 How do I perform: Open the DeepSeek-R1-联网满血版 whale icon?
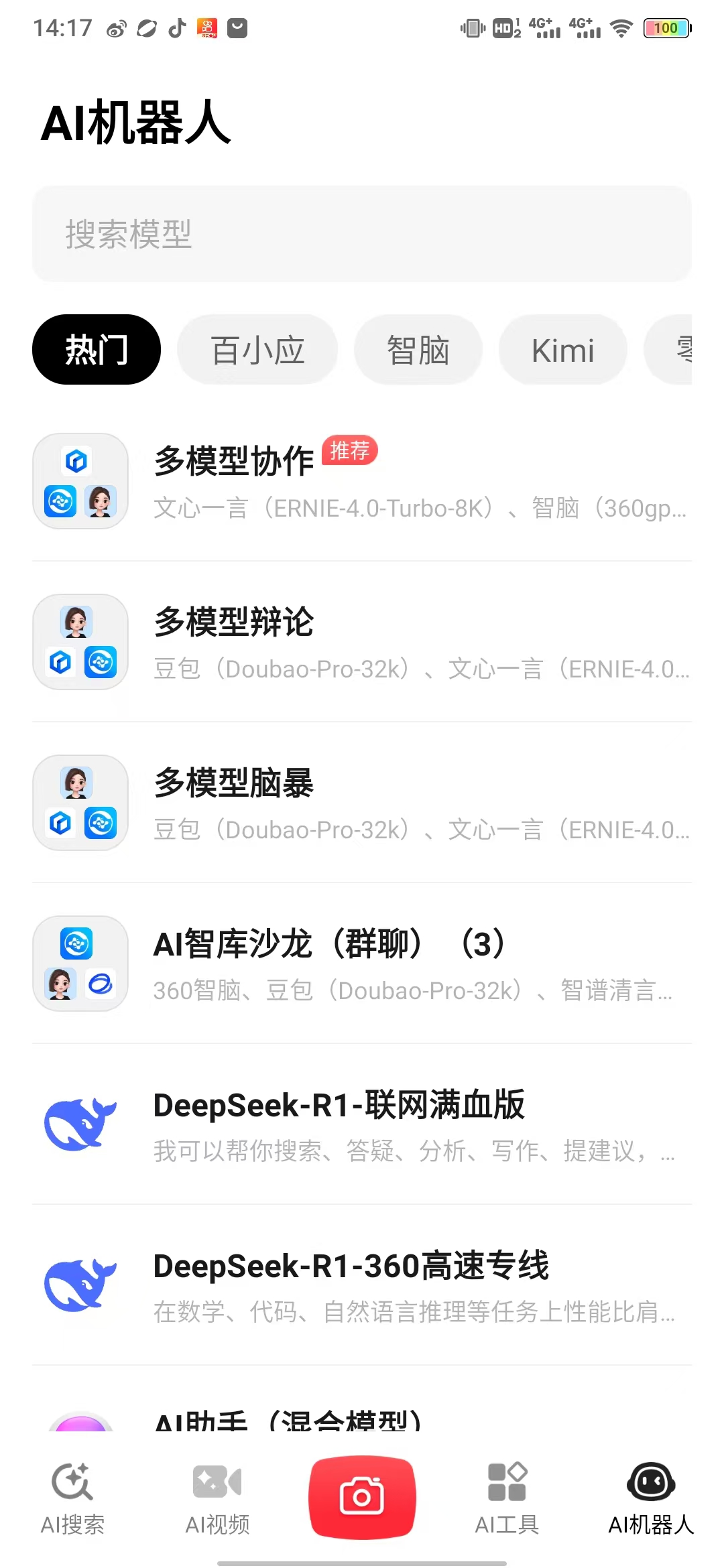point(80,1124)
